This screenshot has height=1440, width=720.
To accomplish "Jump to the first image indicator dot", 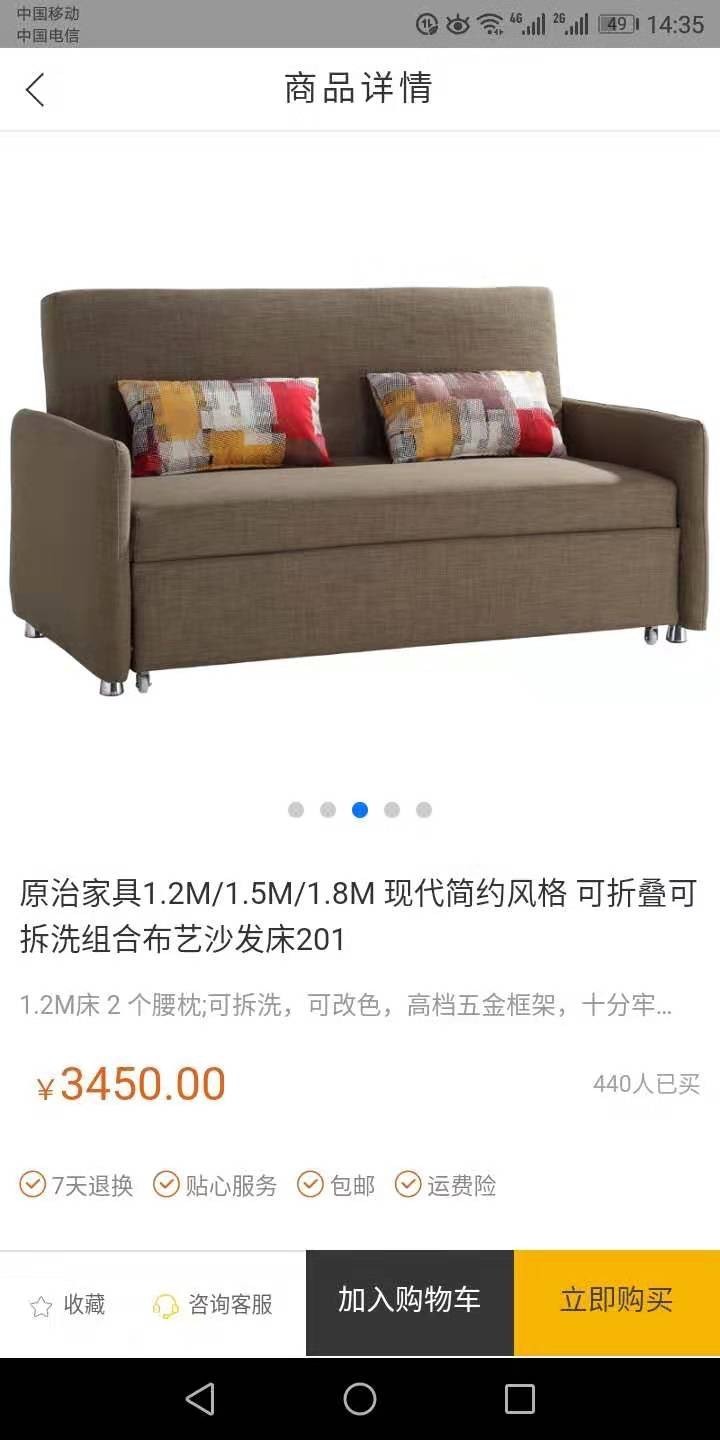I will tap(296, 810).
